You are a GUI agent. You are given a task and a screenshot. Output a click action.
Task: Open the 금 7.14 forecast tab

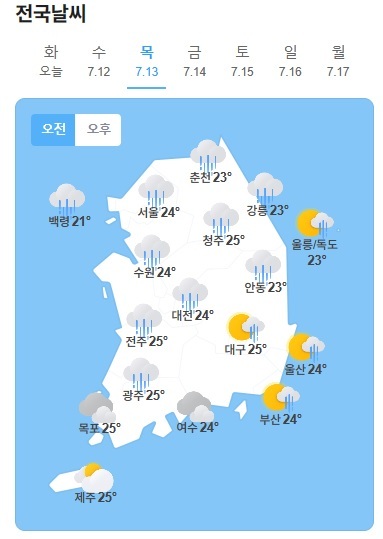click(194, 61)
